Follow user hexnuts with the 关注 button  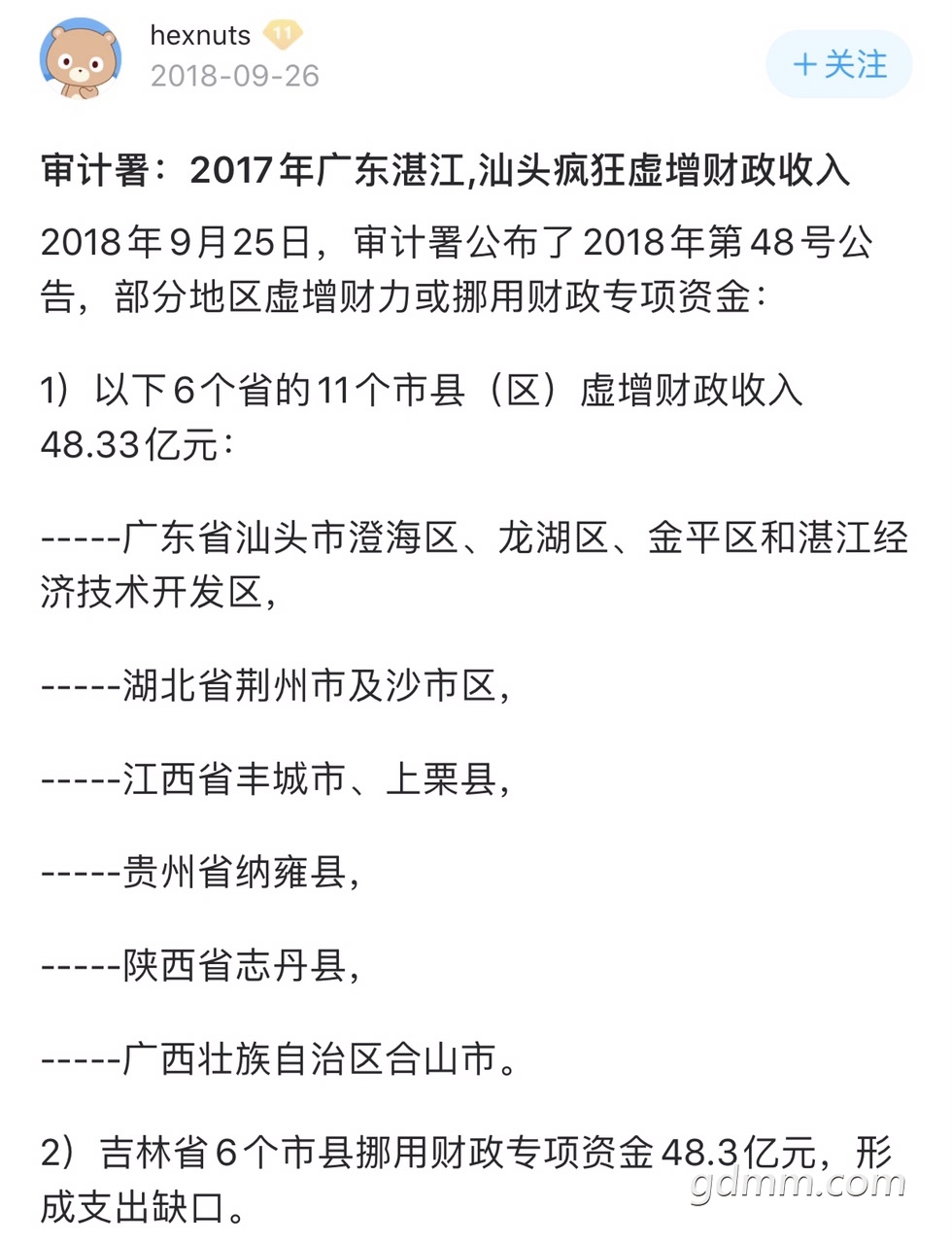point(839,65)
